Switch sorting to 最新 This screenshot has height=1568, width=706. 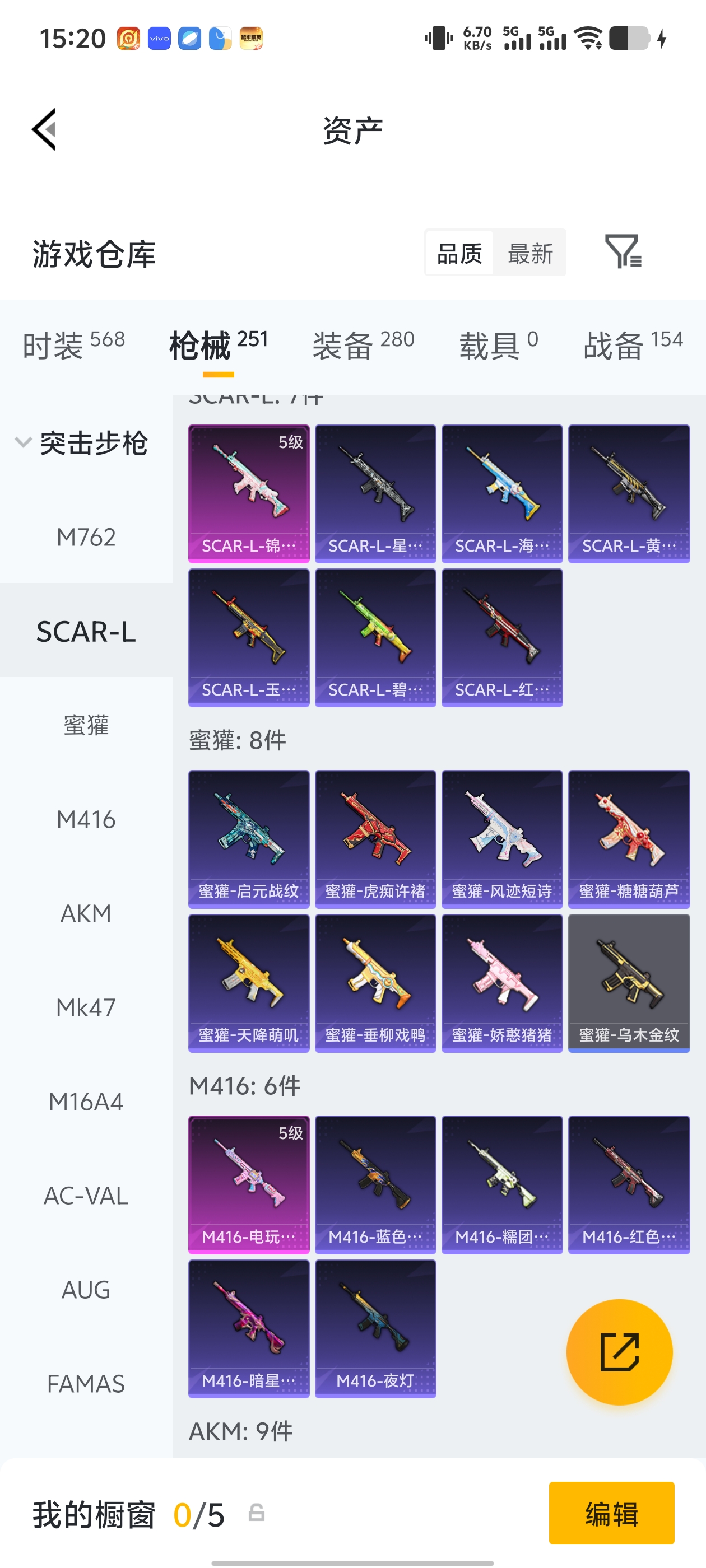[x=530, y=253]
